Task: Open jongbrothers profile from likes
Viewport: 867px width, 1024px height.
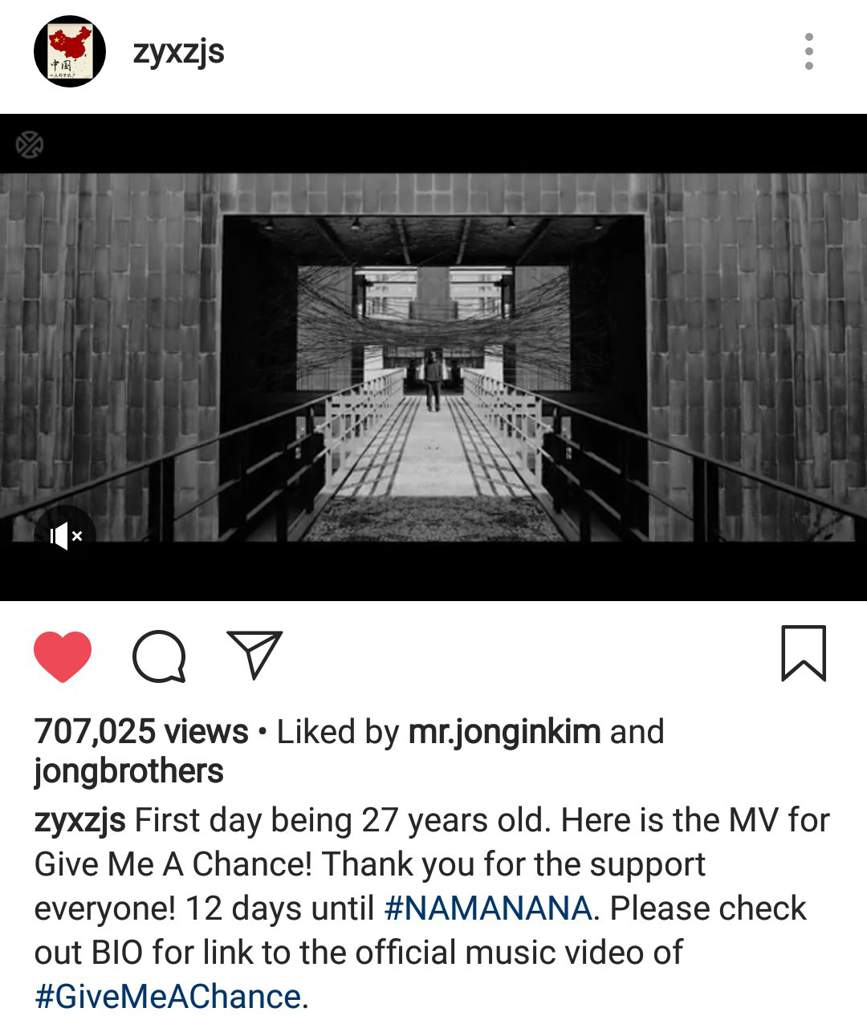Action: [129, 771]
